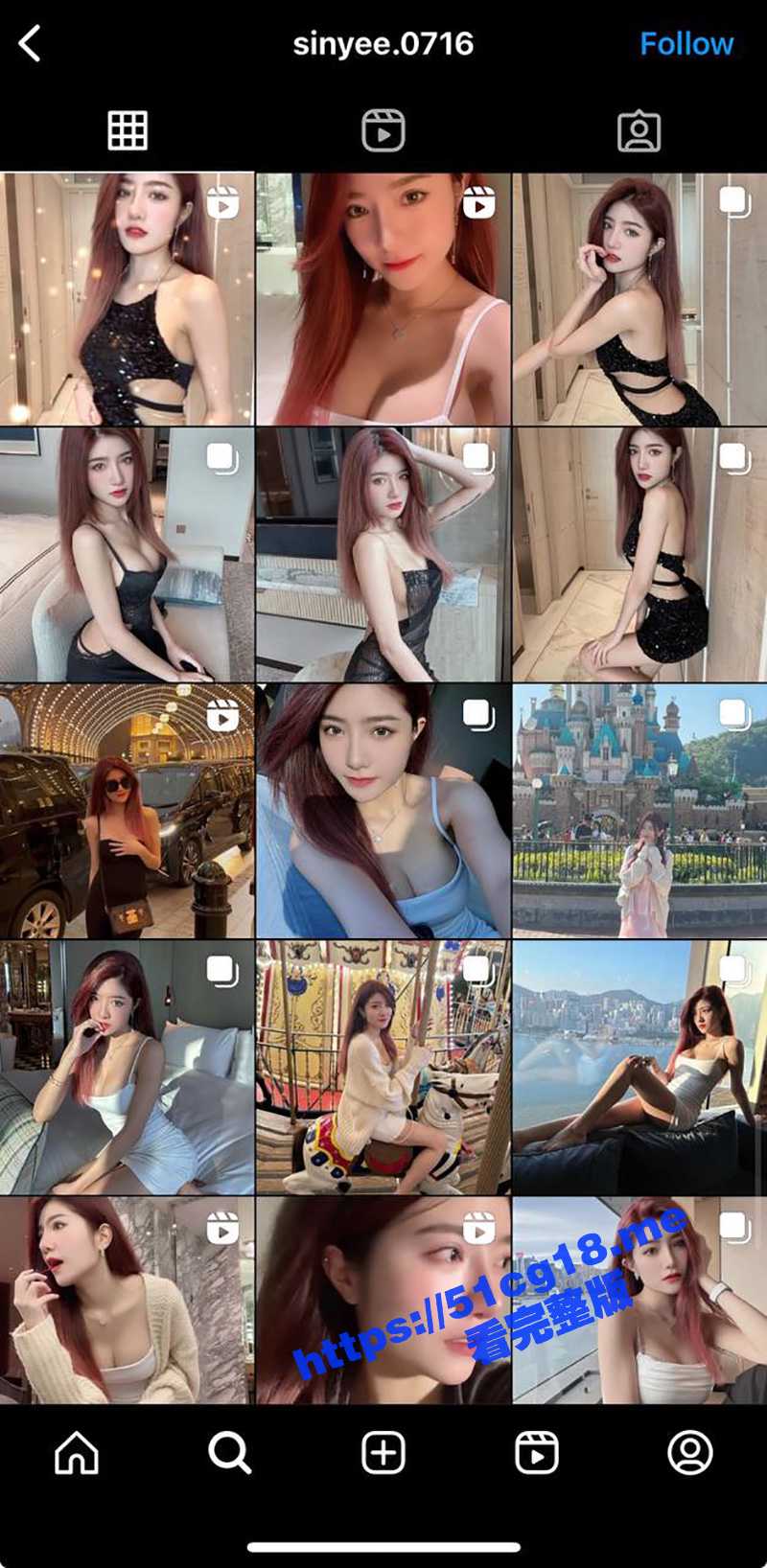Open the harbor skyline window post
Viewport: 767px width, 1568px height.
click(639, 1067)
